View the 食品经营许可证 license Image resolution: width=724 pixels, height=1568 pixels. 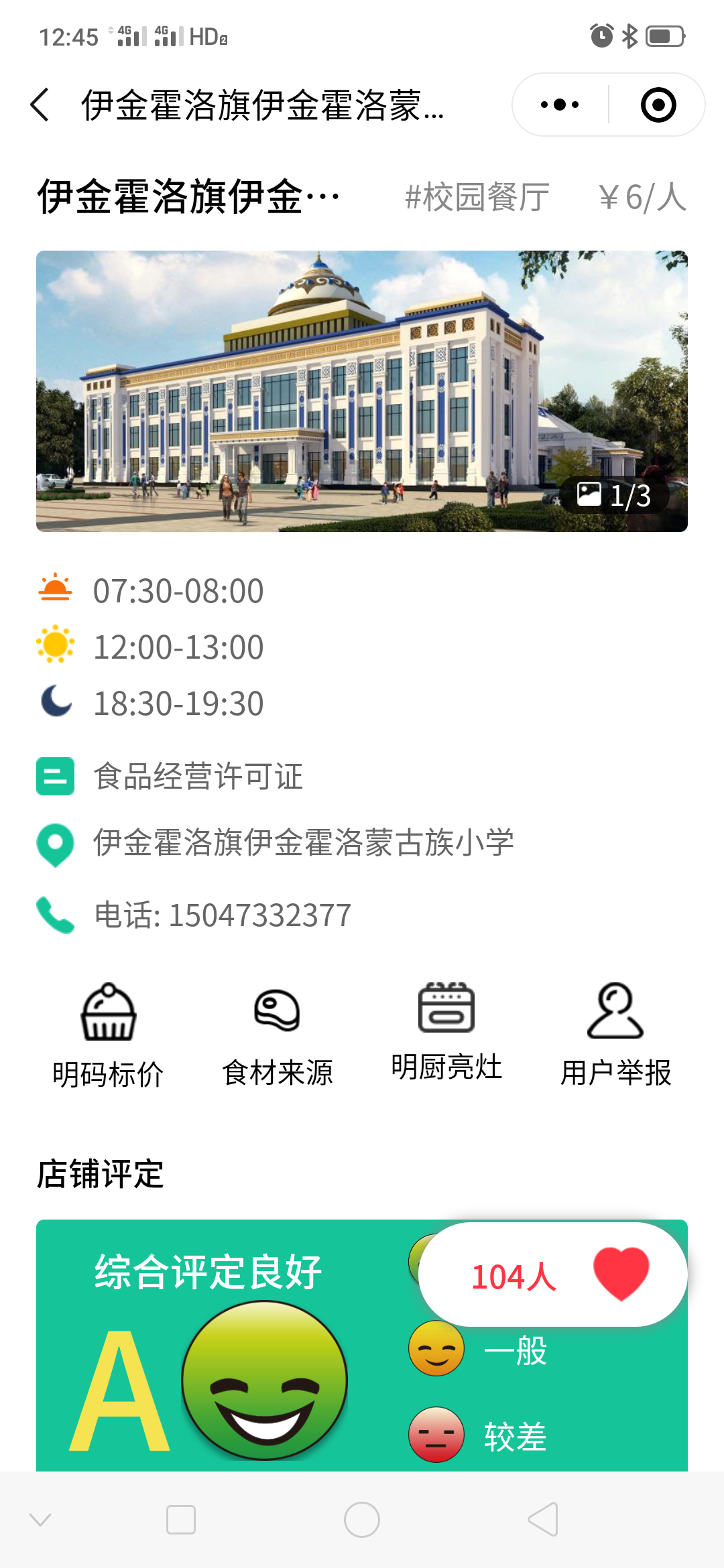coord(198,777)
